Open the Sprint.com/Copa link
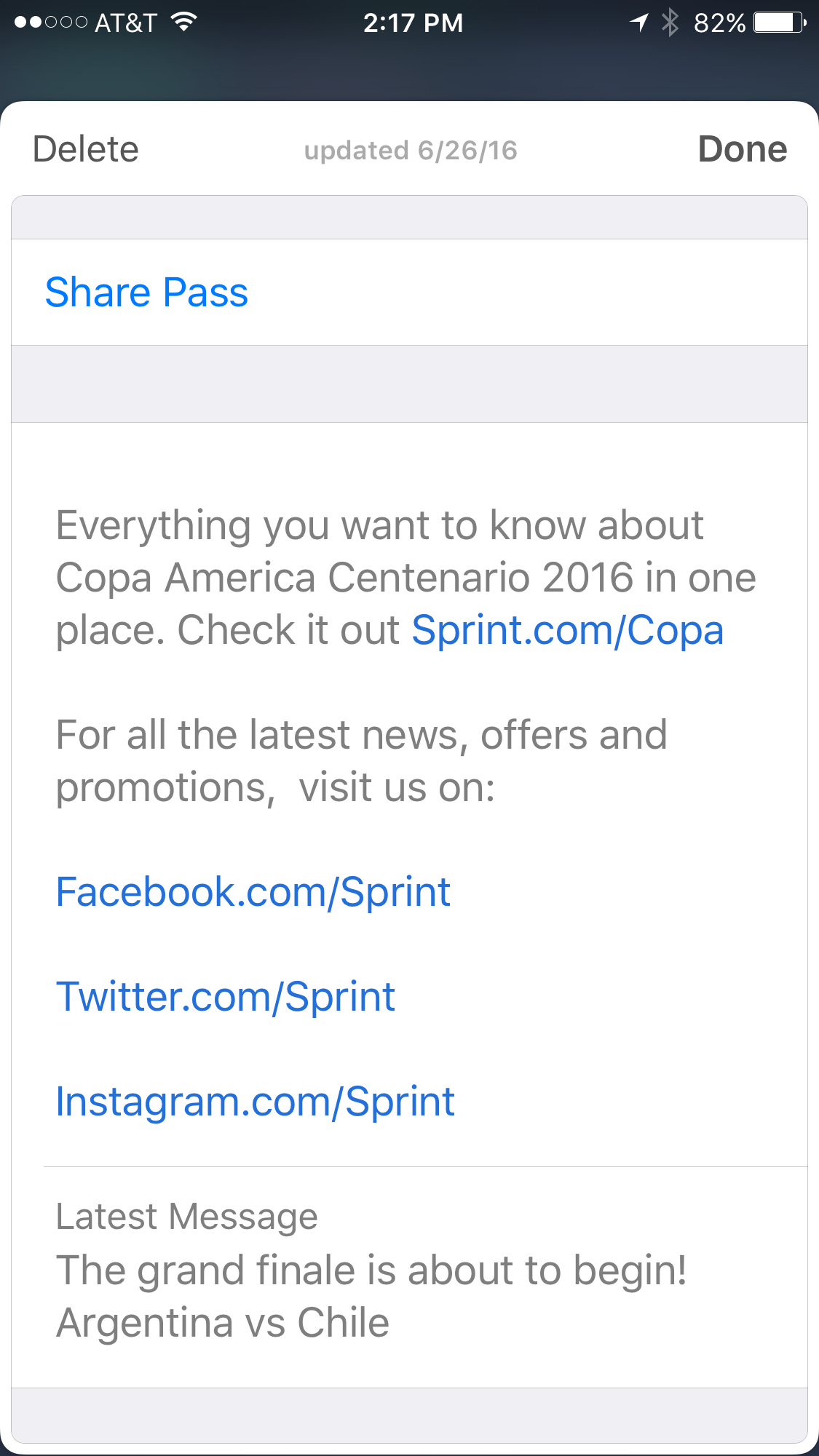 pyautogui.click(x=567, y=630)
